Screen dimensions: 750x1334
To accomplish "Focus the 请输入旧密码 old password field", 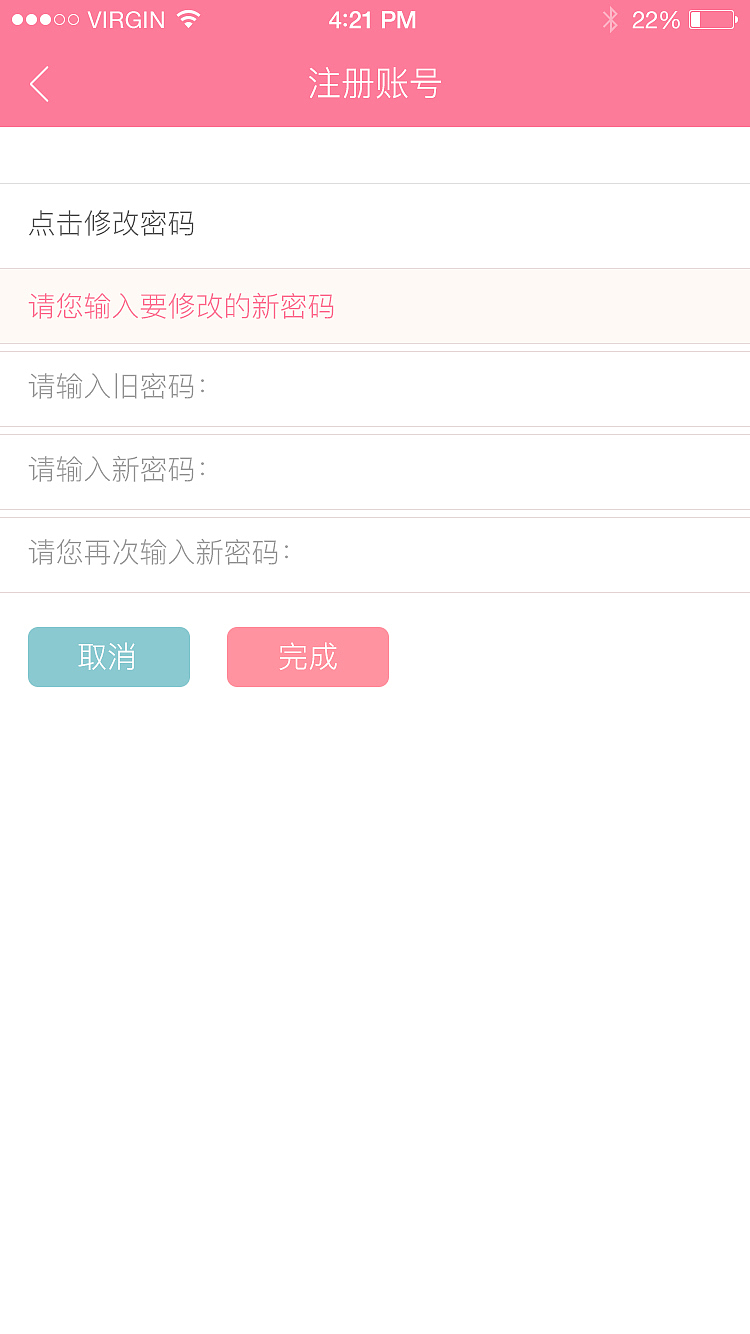I will [x=375, y=387].
